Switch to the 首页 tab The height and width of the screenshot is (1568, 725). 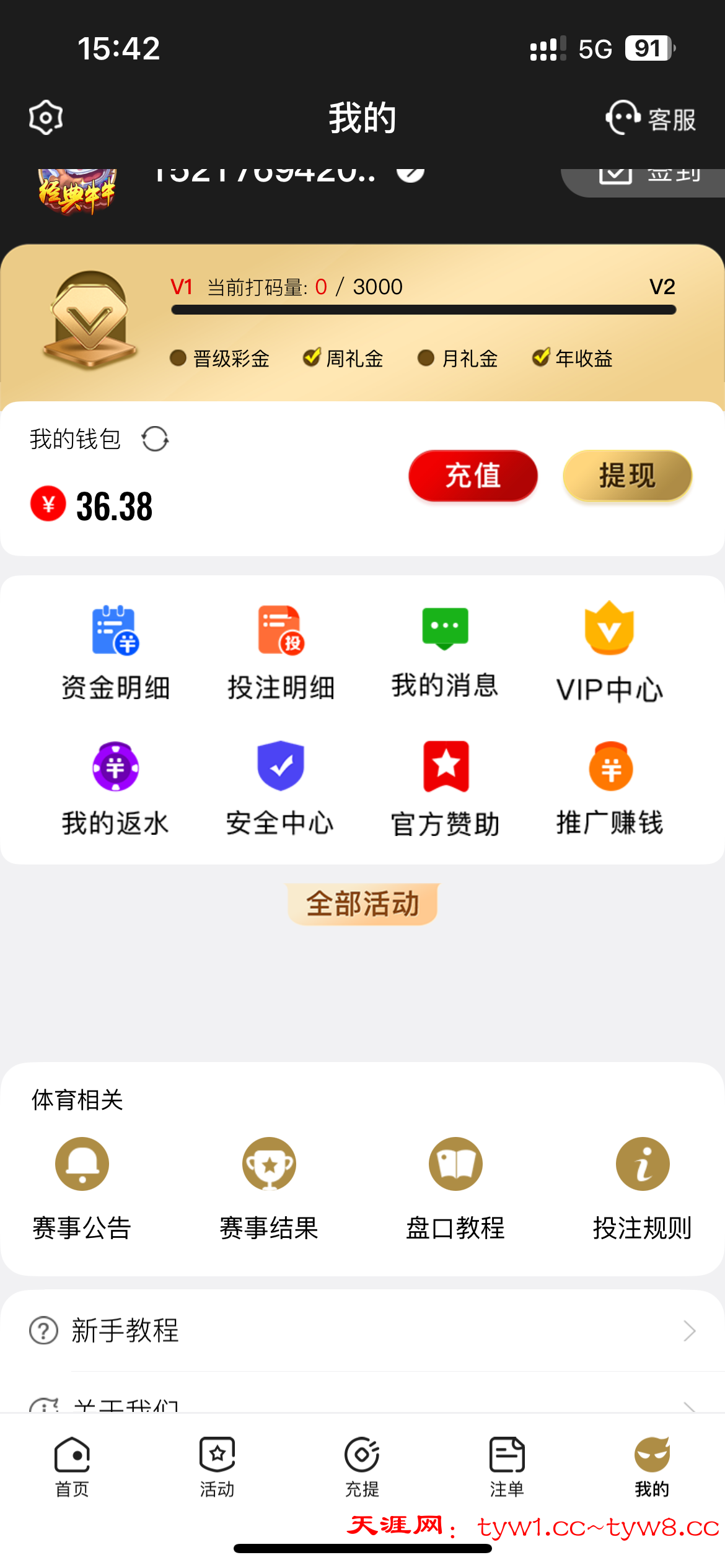[x=72, y=1466]
